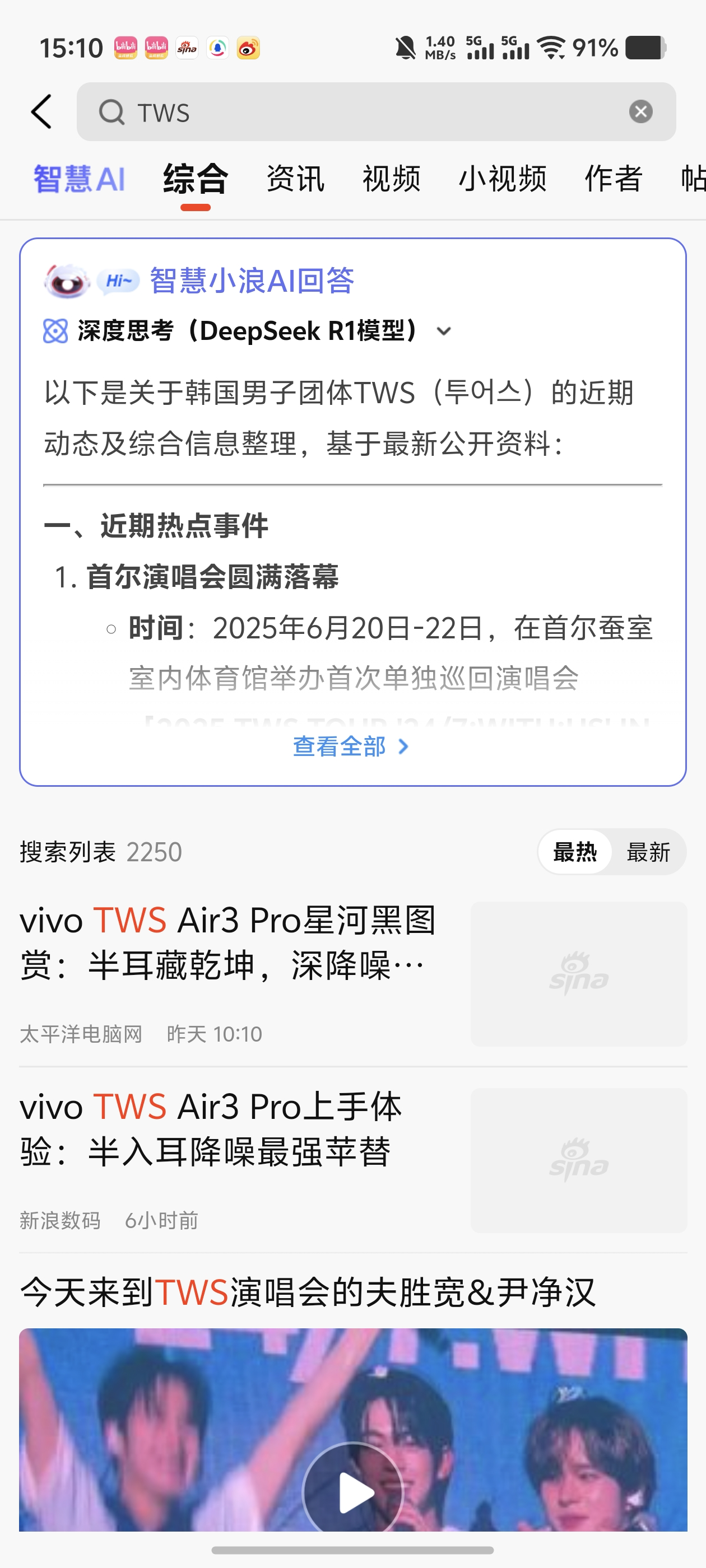Open vivo TWS Air3 Pro星河黑图赏 article
The height and width of the screenshot is (1568, 706).
[229, 942]
